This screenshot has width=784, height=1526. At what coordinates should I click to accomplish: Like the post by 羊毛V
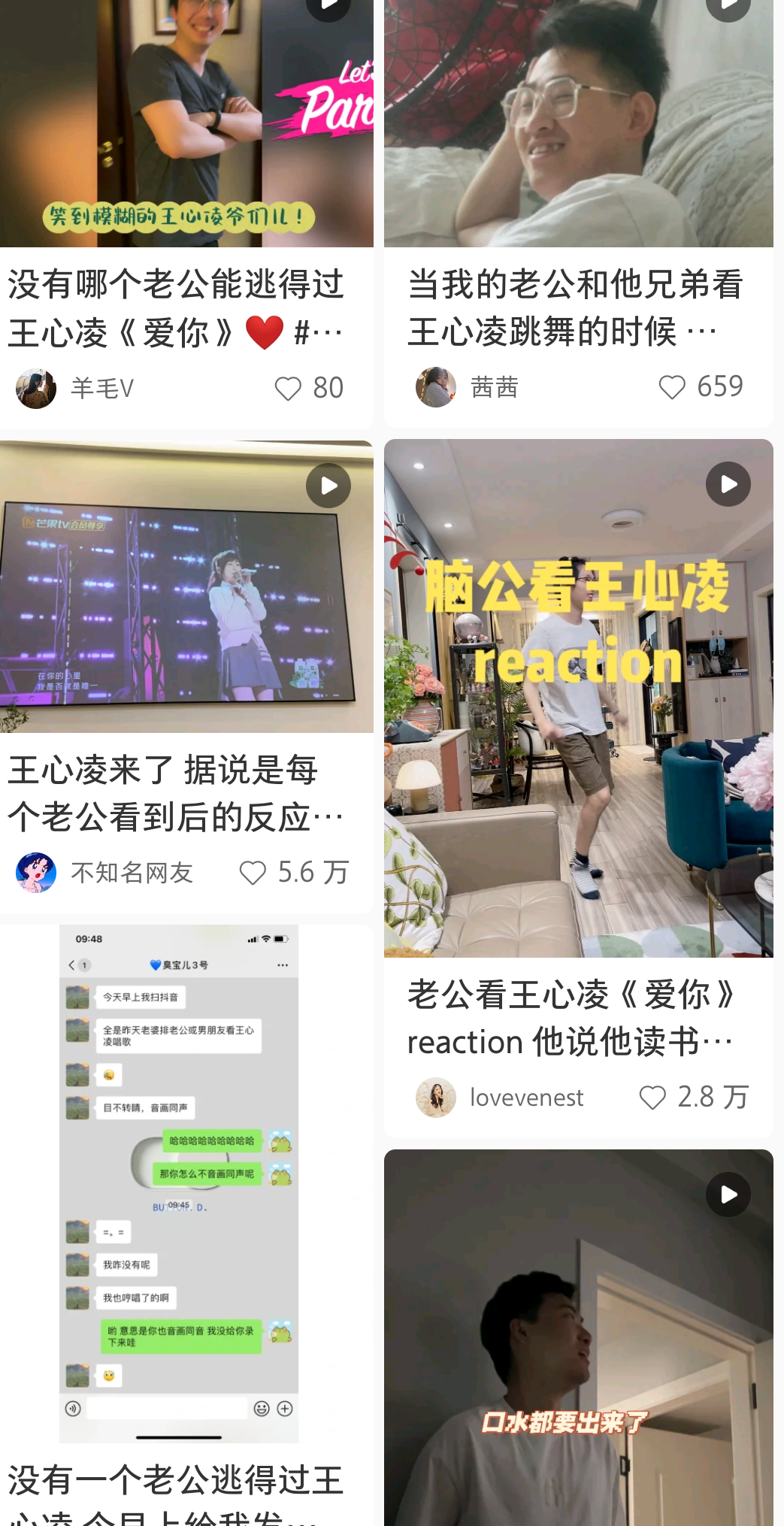[x=288, y=389]
